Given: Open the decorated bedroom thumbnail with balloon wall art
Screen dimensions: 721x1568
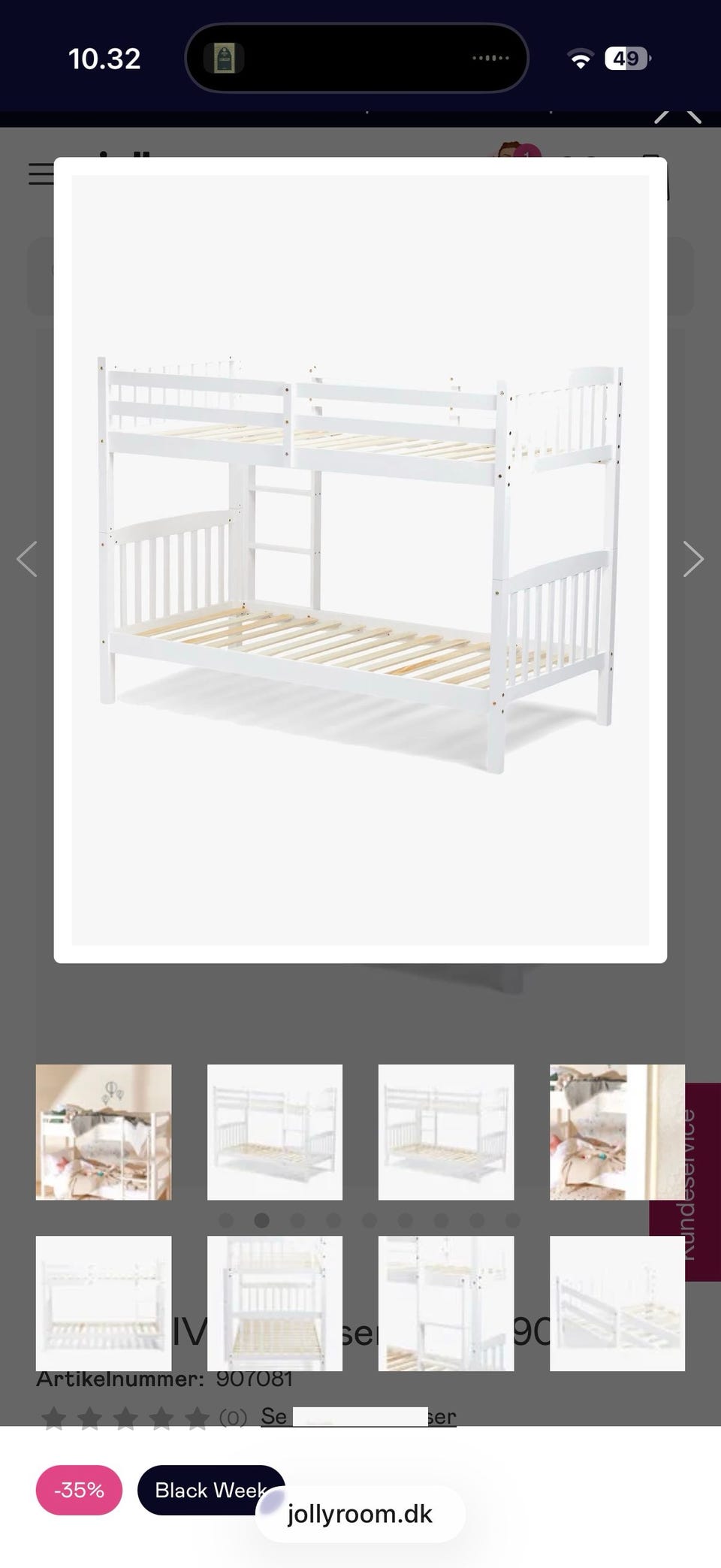Looking at the screenshot, I should [x=104, y=1131].
